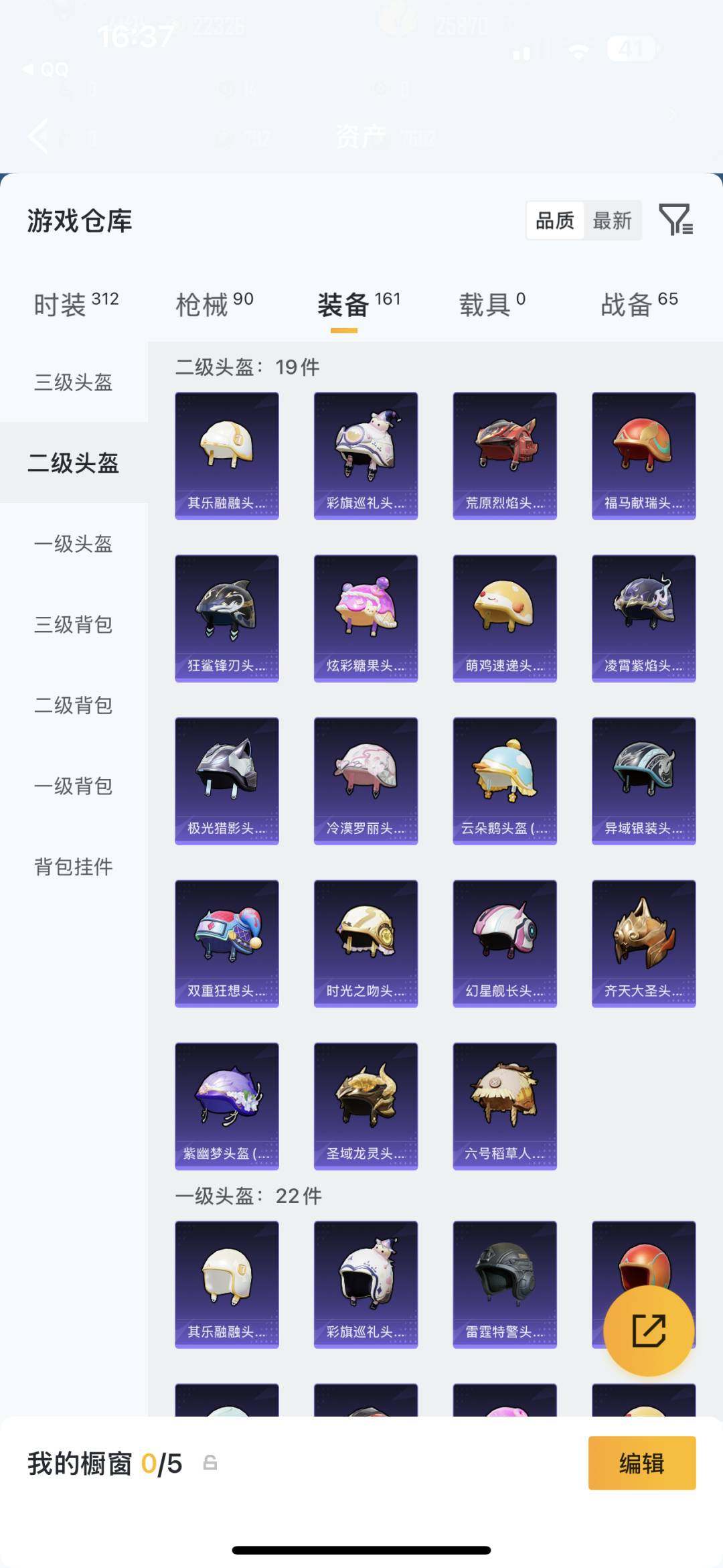Tap the yellow share floating button
723x1568 pixels.
pos(648,1330)
